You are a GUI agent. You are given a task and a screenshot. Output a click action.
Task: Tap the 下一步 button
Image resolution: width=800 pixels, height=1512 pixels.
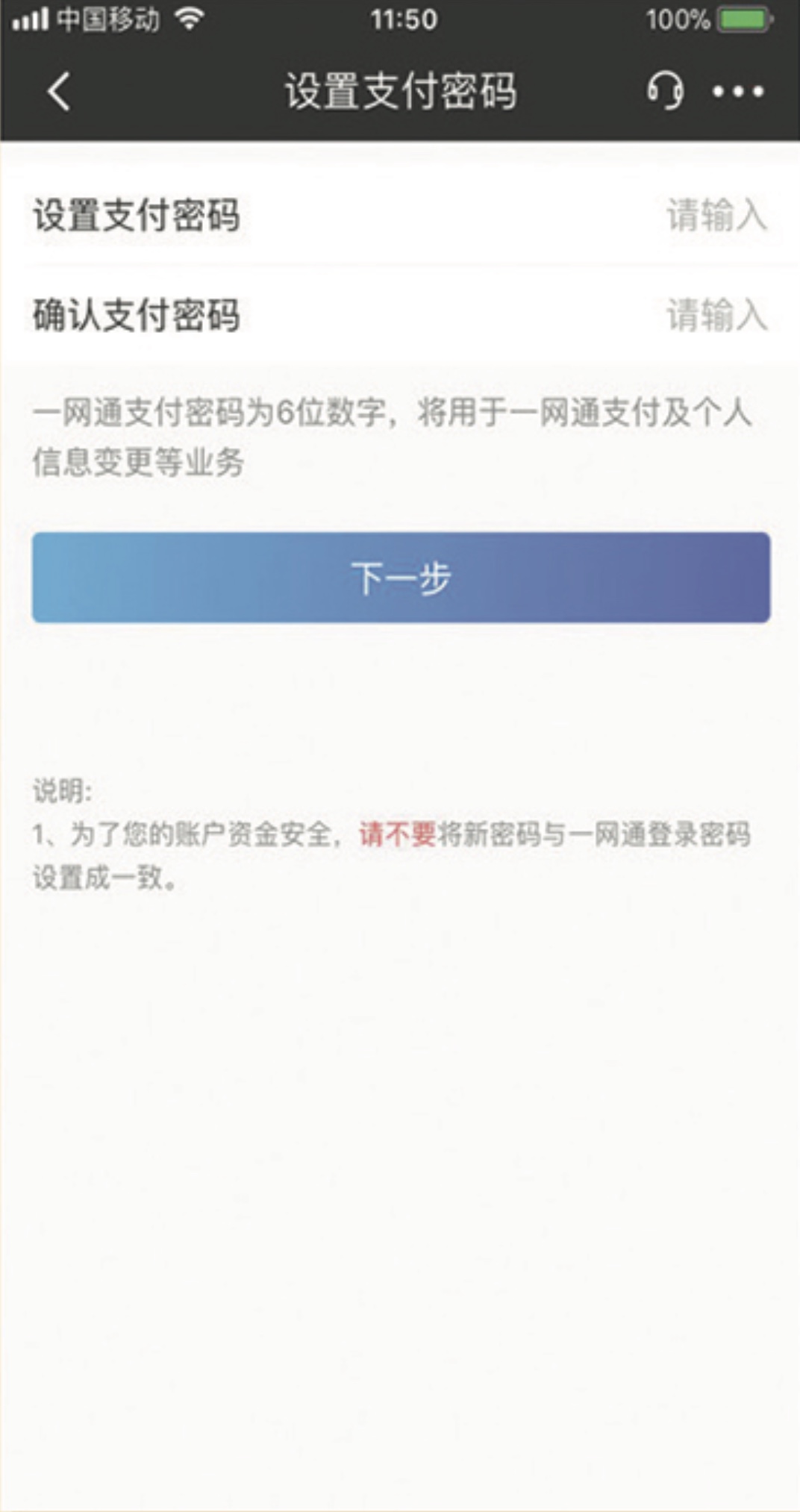point(401,578)
